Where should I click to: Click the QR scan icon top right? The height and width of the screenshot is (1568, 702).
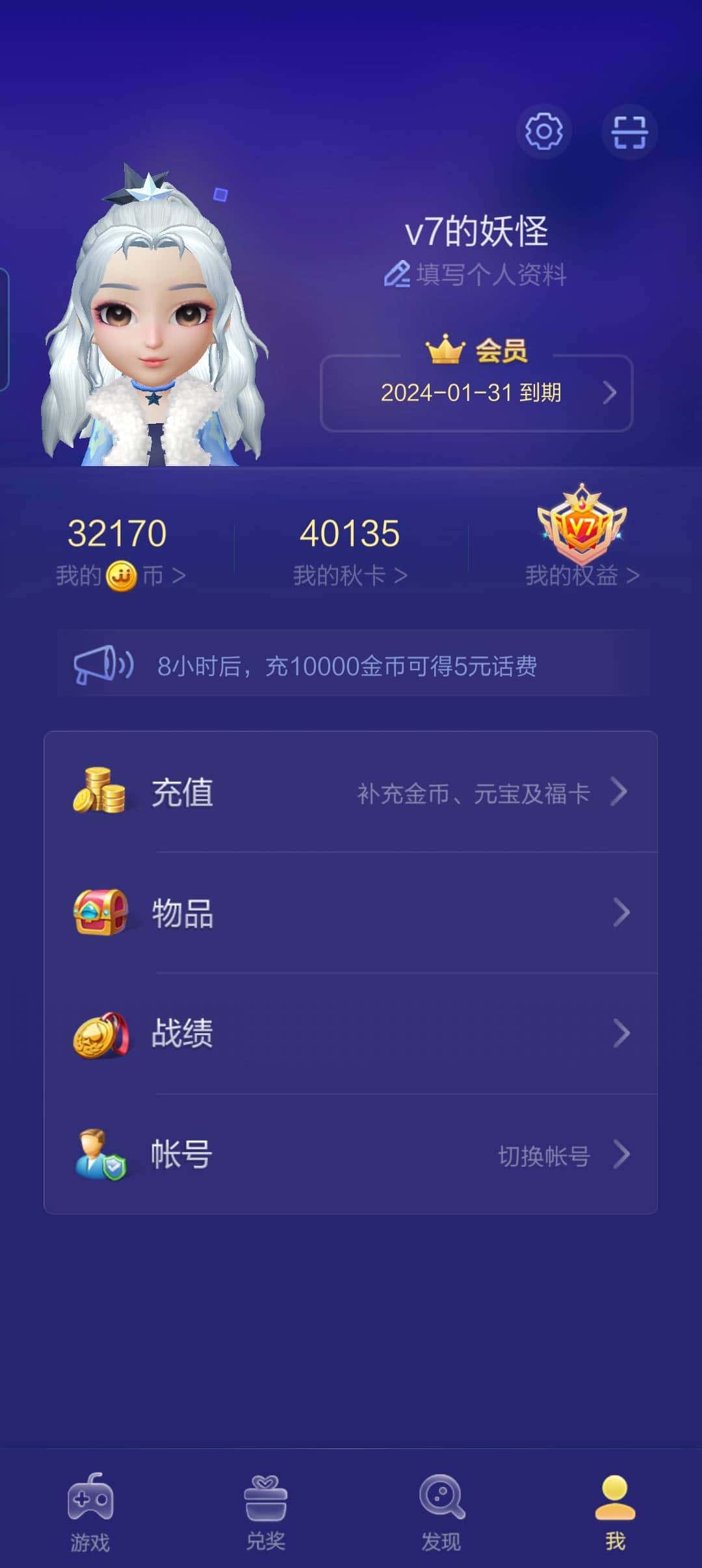tap(629, 131)
